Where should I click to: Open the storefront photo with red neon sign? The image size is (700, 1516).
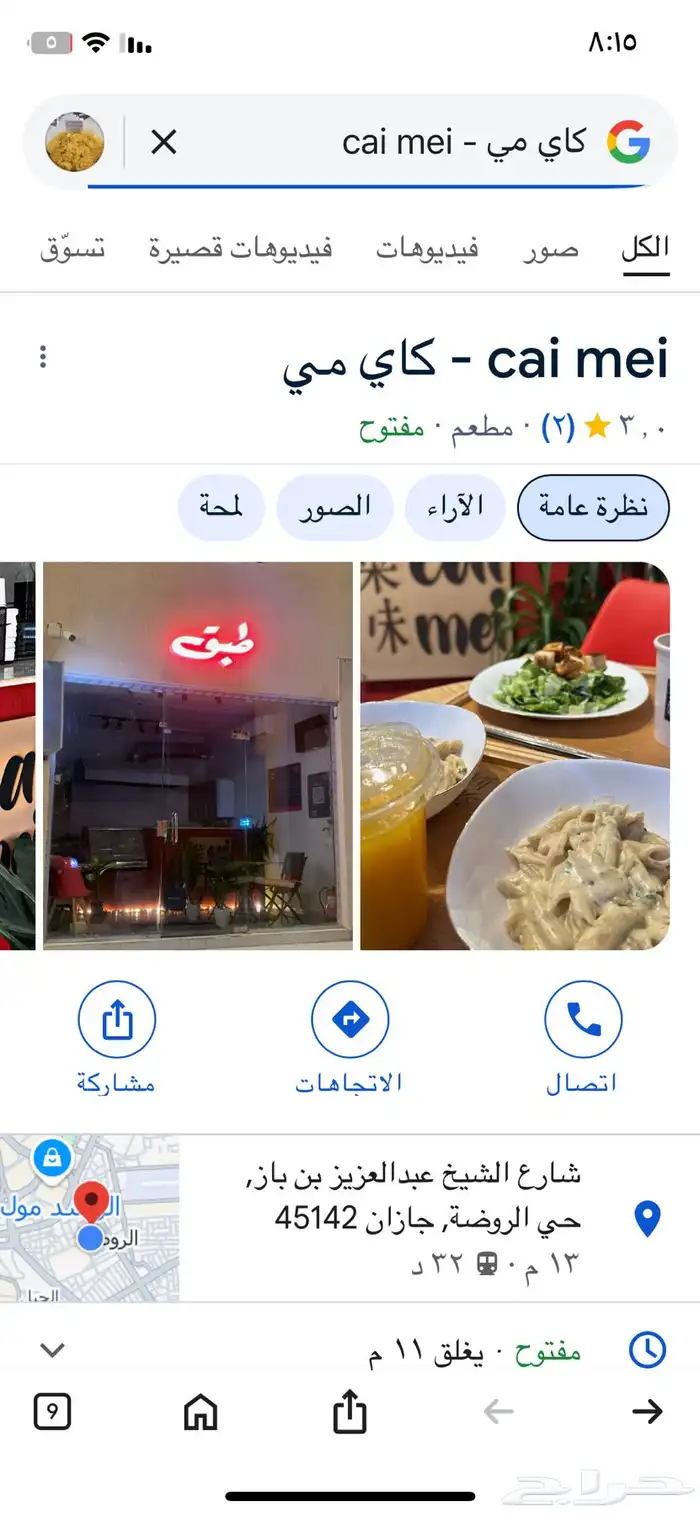click(x=198, y=756)
